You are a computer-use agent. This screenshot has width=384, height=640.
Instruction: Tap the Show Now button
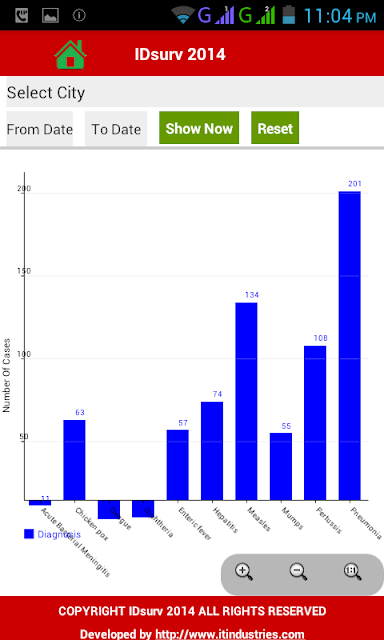coord(199,128)
